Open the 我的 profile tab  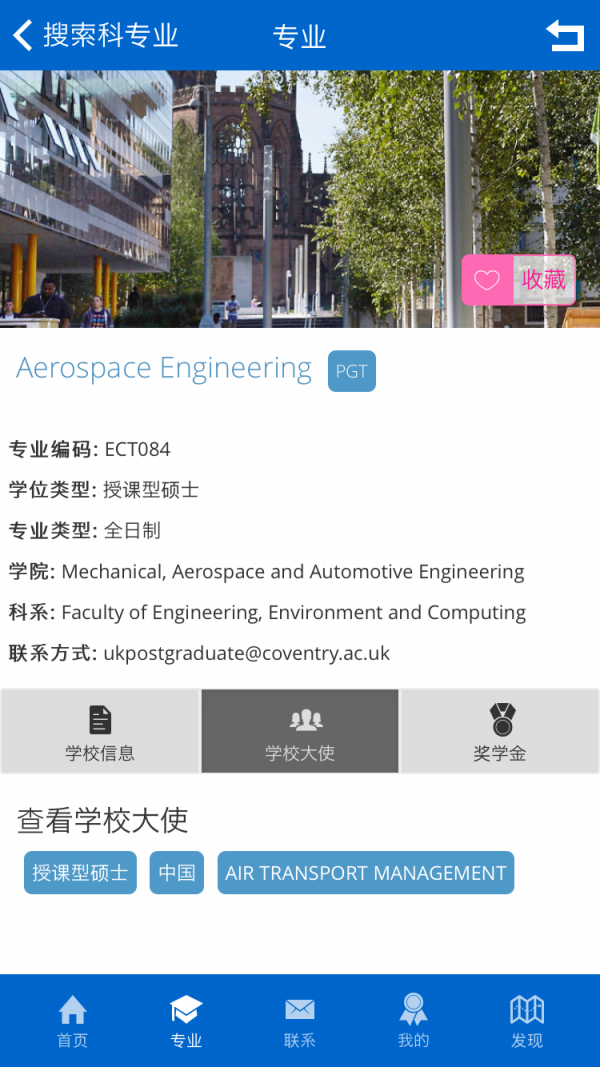[413, 1021]
